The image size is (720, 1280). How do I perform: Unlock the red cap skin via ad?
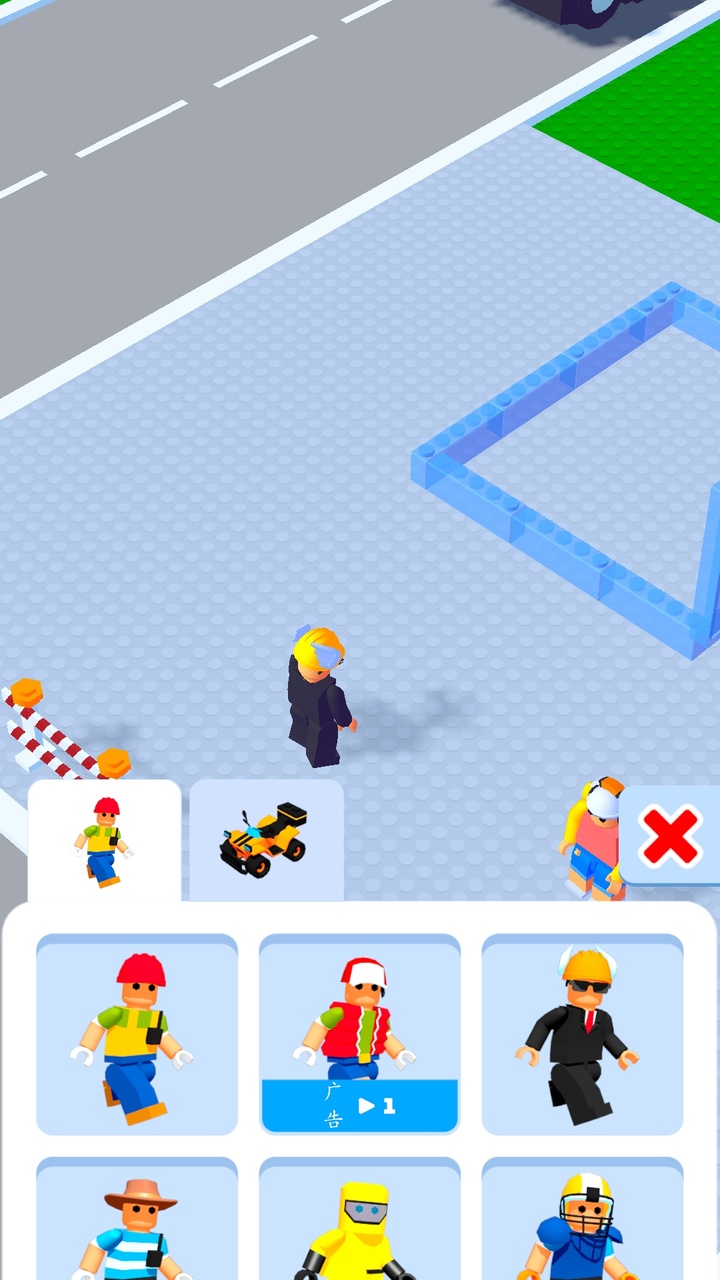pyautogui.click(x=360, y=1105)
